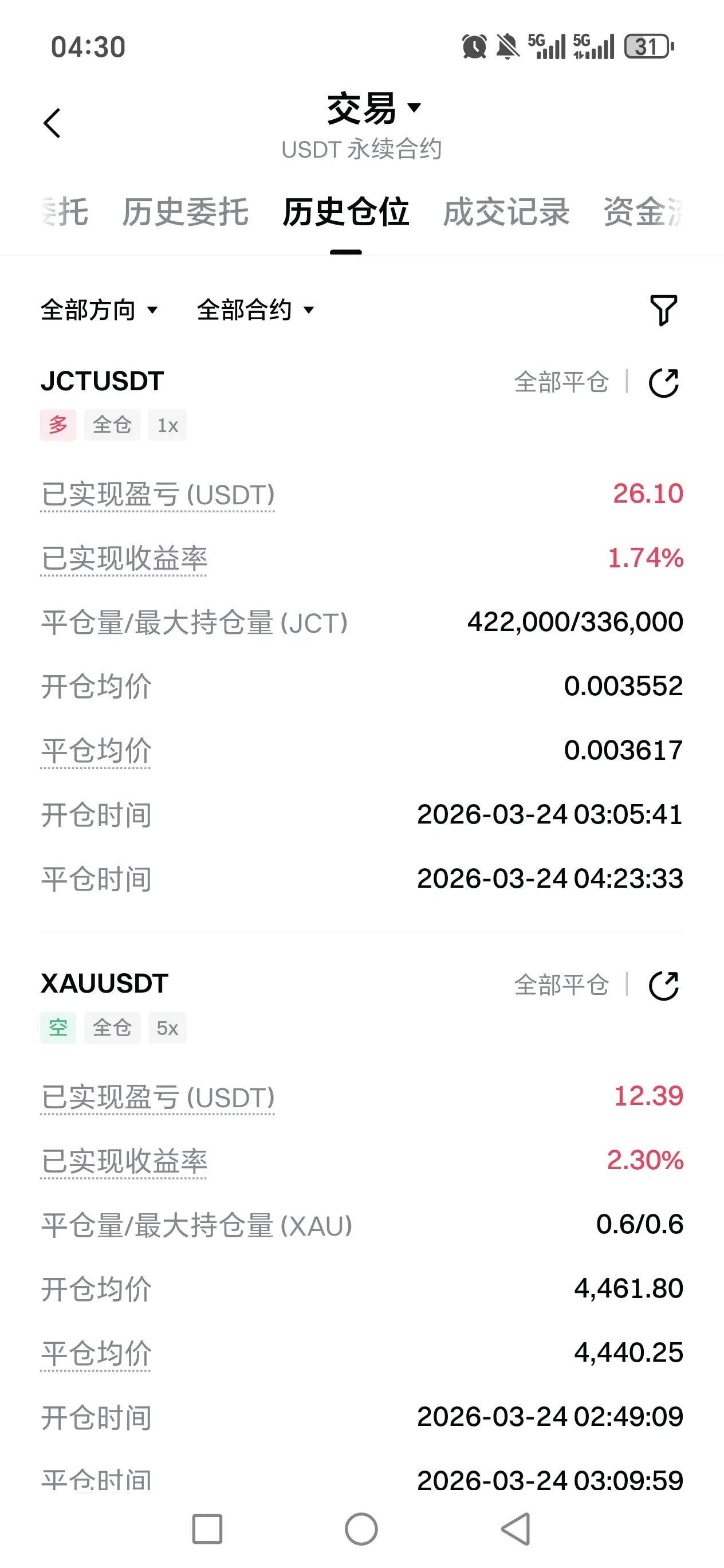Share the XAUUSDT position record

[x=664, y=986]
